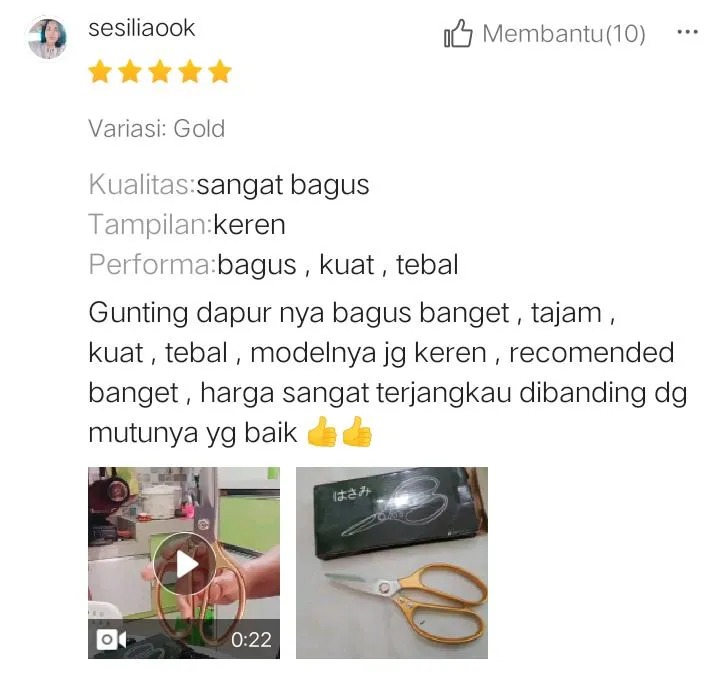Play the 0:22 review video

point(185,563)
